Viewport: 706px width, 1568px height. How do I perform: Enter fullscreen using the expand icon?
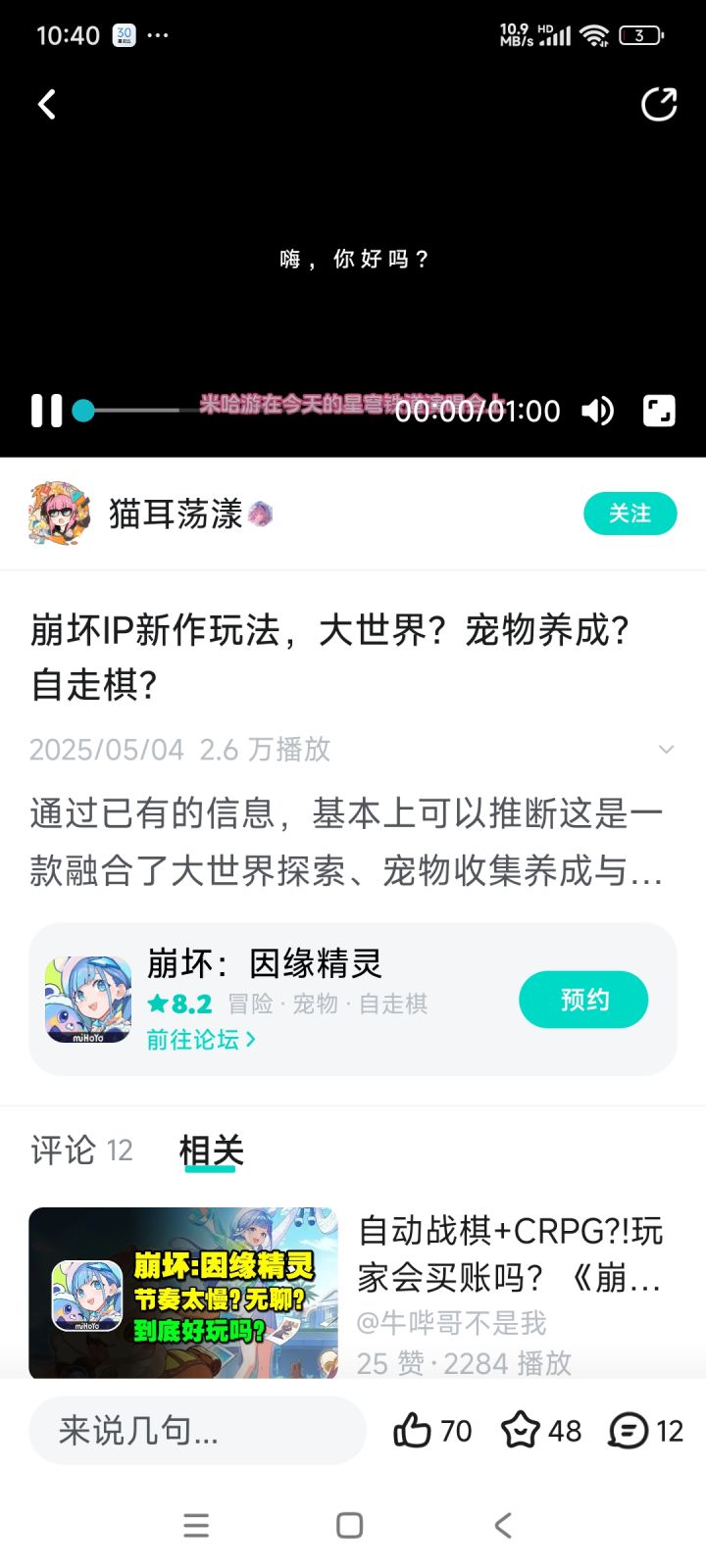658,412
